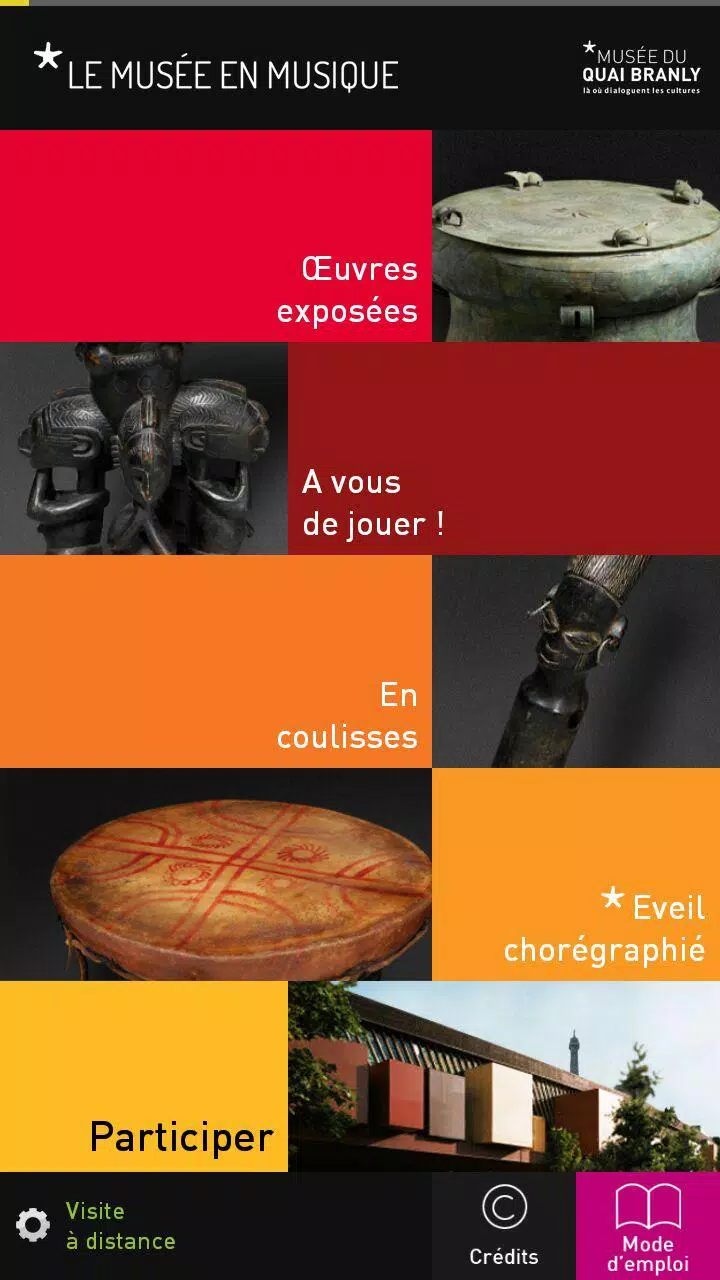Open the painted drum photo
The image size is (720, 1280).
(x=215, y=873)
